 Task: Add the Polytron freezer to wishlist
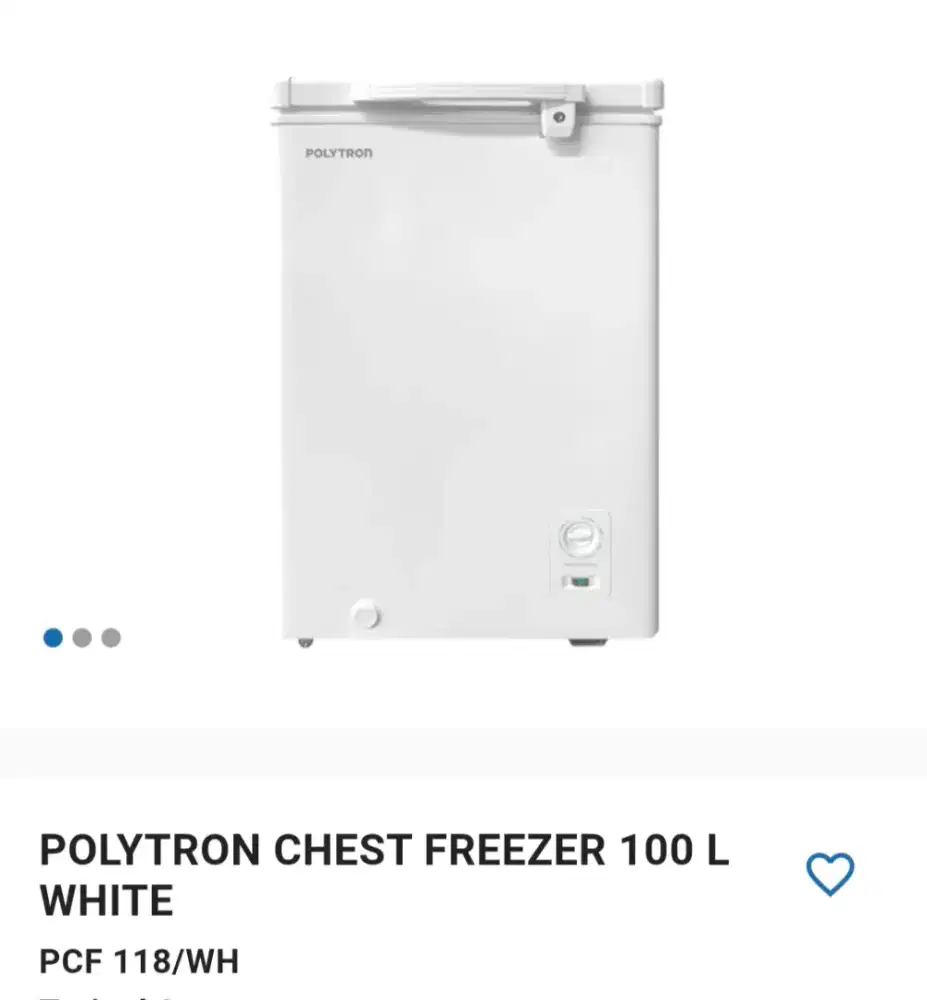click(x=830, y=875)
